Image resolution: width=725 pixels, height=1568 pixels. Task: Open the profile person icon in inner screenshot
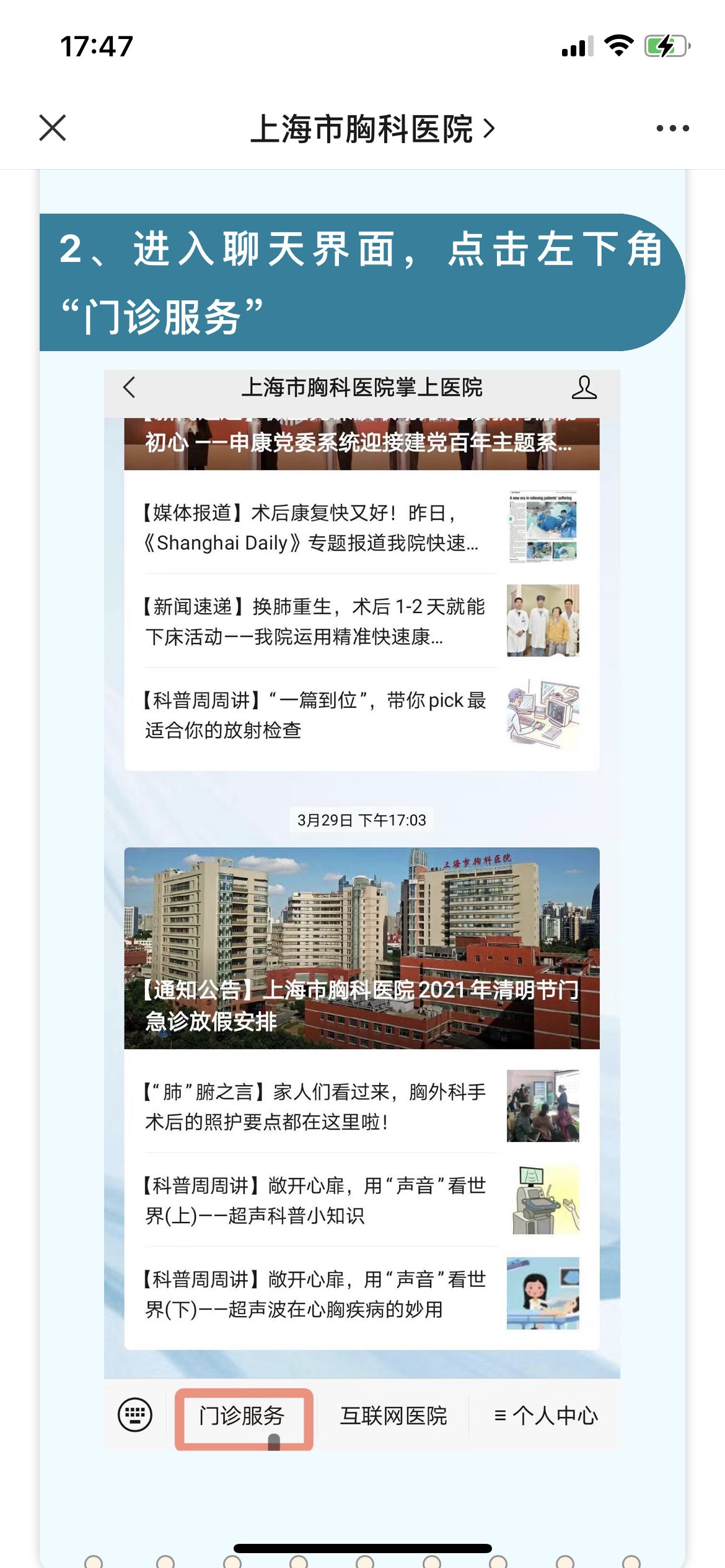[583, 388]
